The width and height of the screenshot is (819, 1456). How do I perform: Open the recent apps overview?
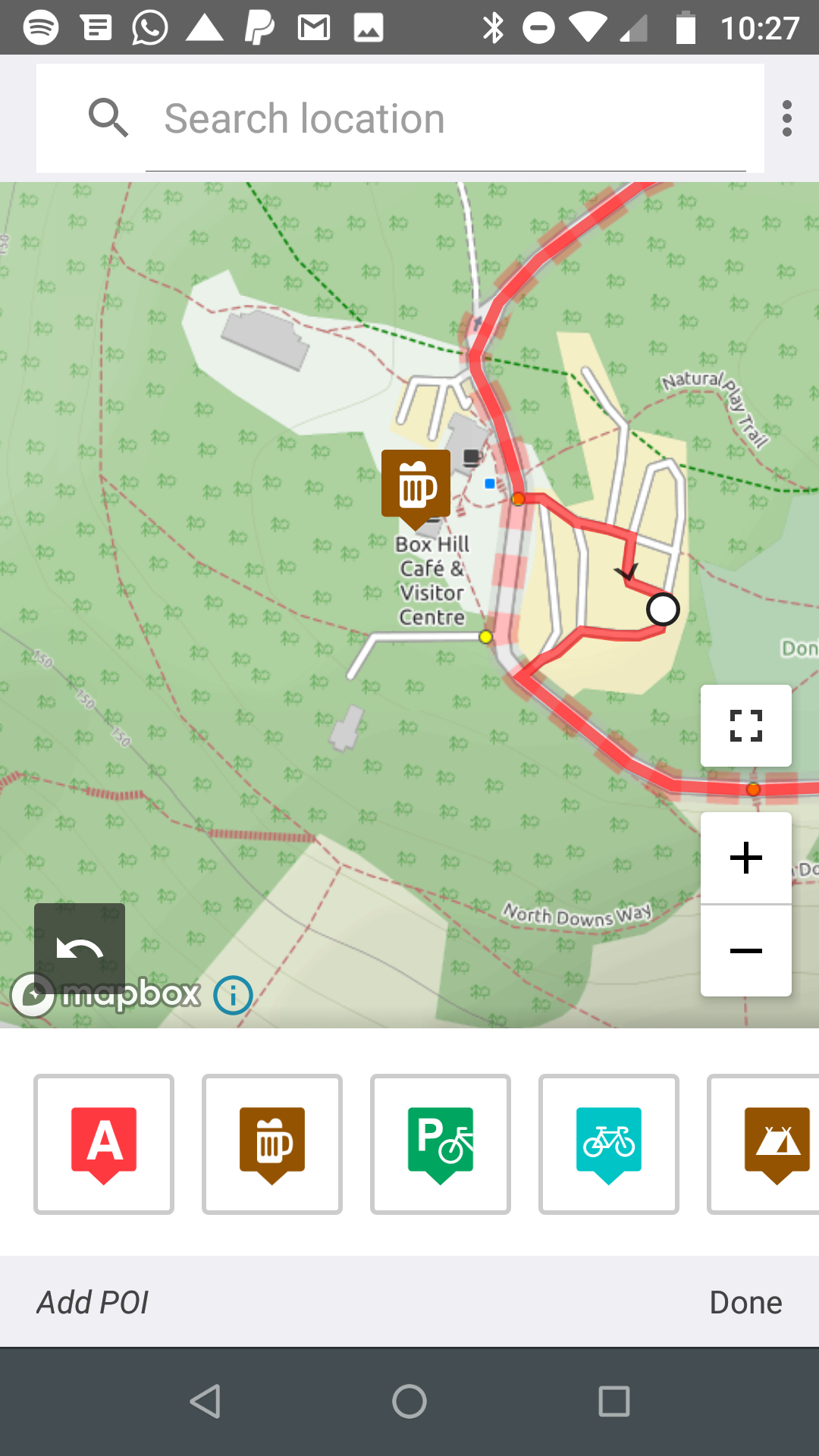tap(613, 1401)
